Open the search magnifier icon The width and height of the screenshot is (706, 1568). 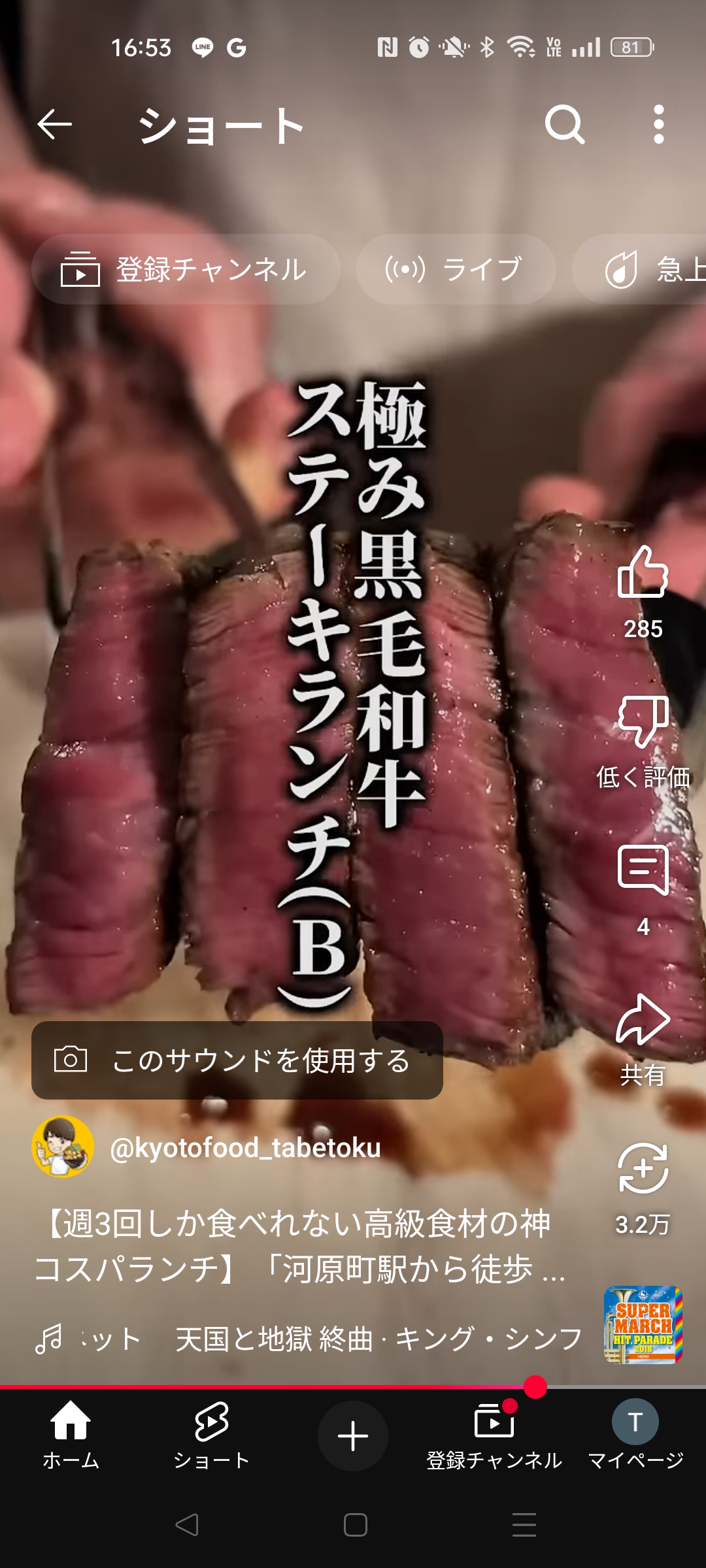(x=565, y=125)
